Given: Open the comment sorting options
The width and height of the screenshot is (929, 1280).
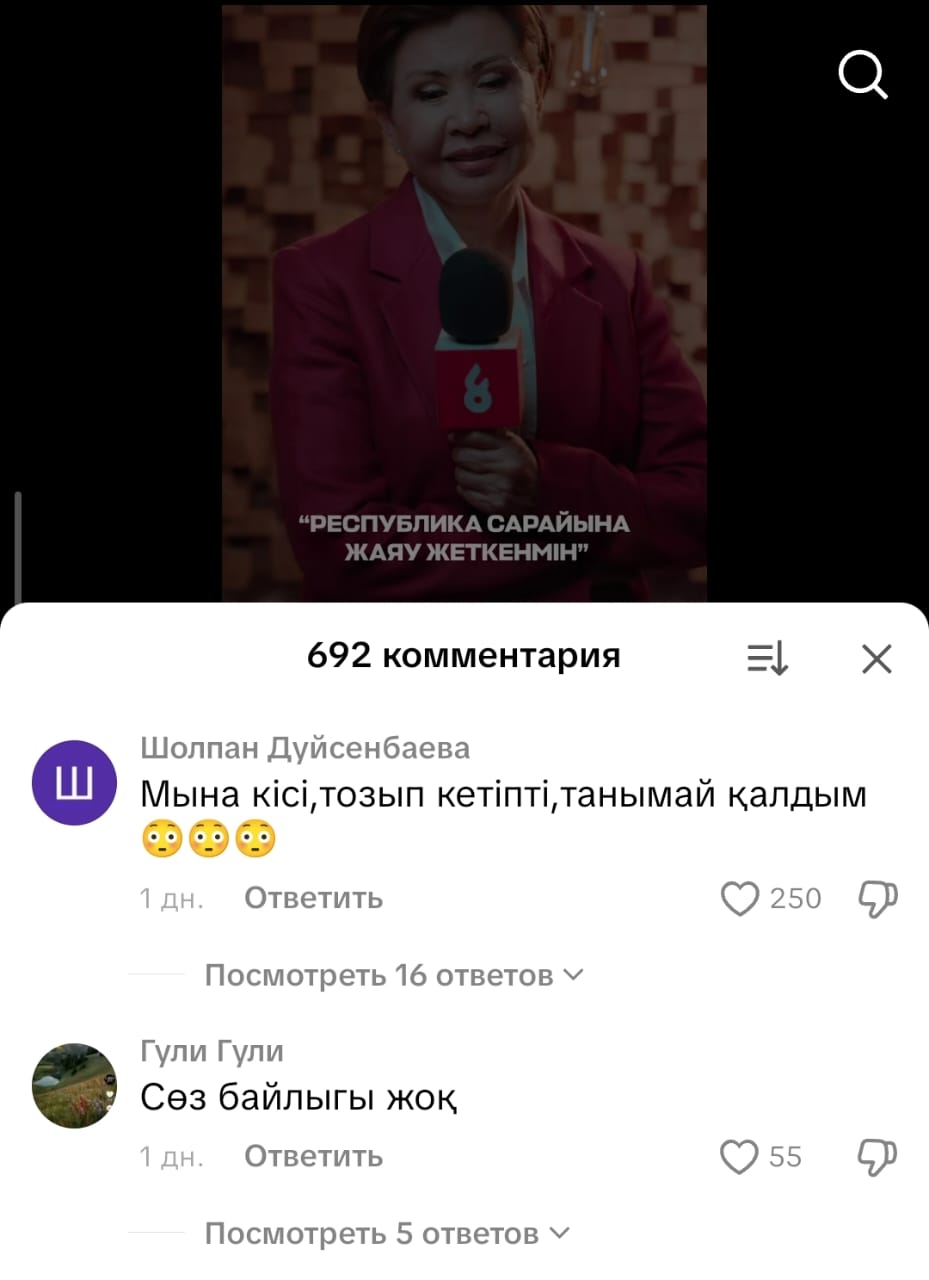Looking at the screenshot, I should point(768,658).
